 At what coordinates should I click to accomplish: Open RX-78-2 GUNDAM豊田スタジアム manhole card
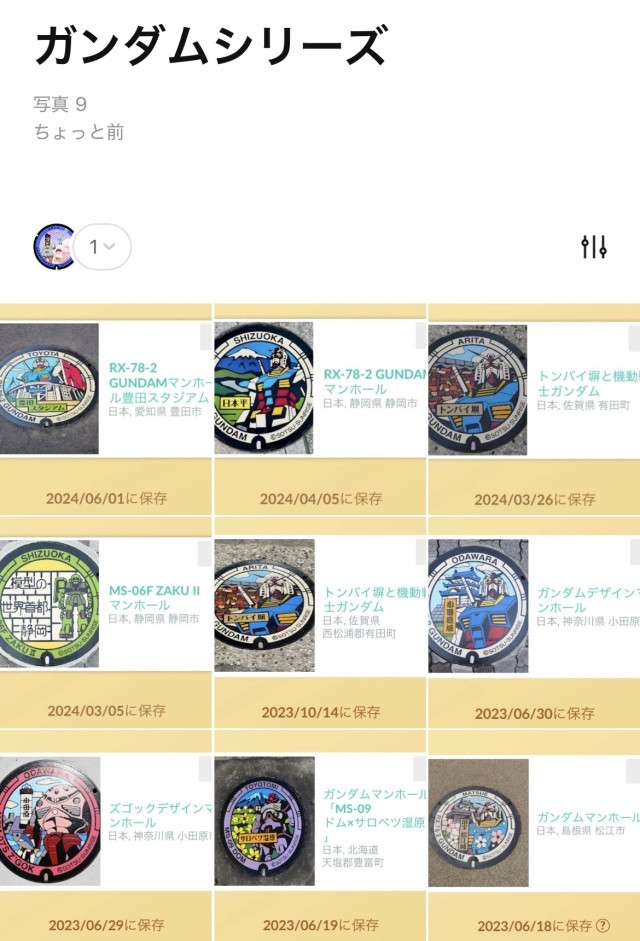(x=105, y=388)
